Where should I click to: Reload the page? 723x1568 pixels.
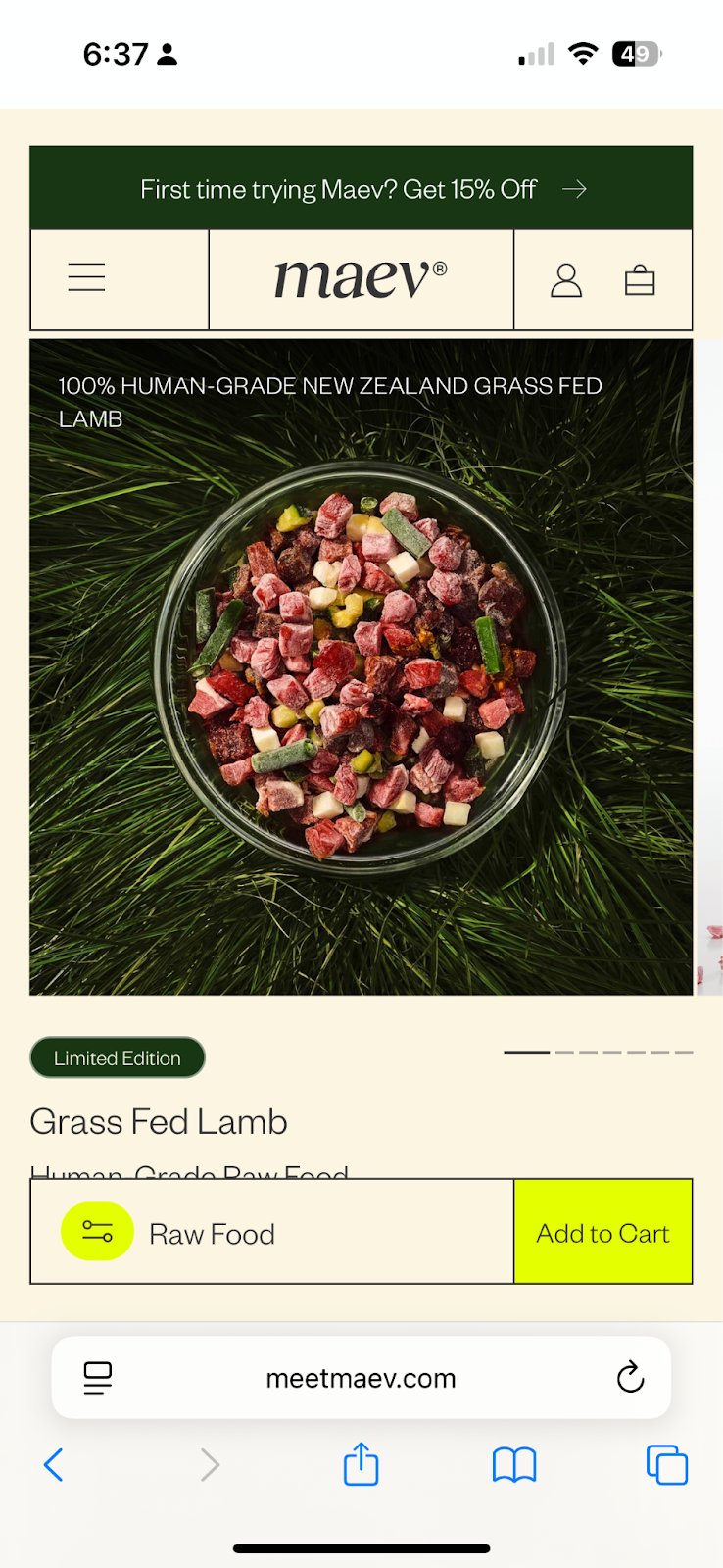coord(630,1378)
